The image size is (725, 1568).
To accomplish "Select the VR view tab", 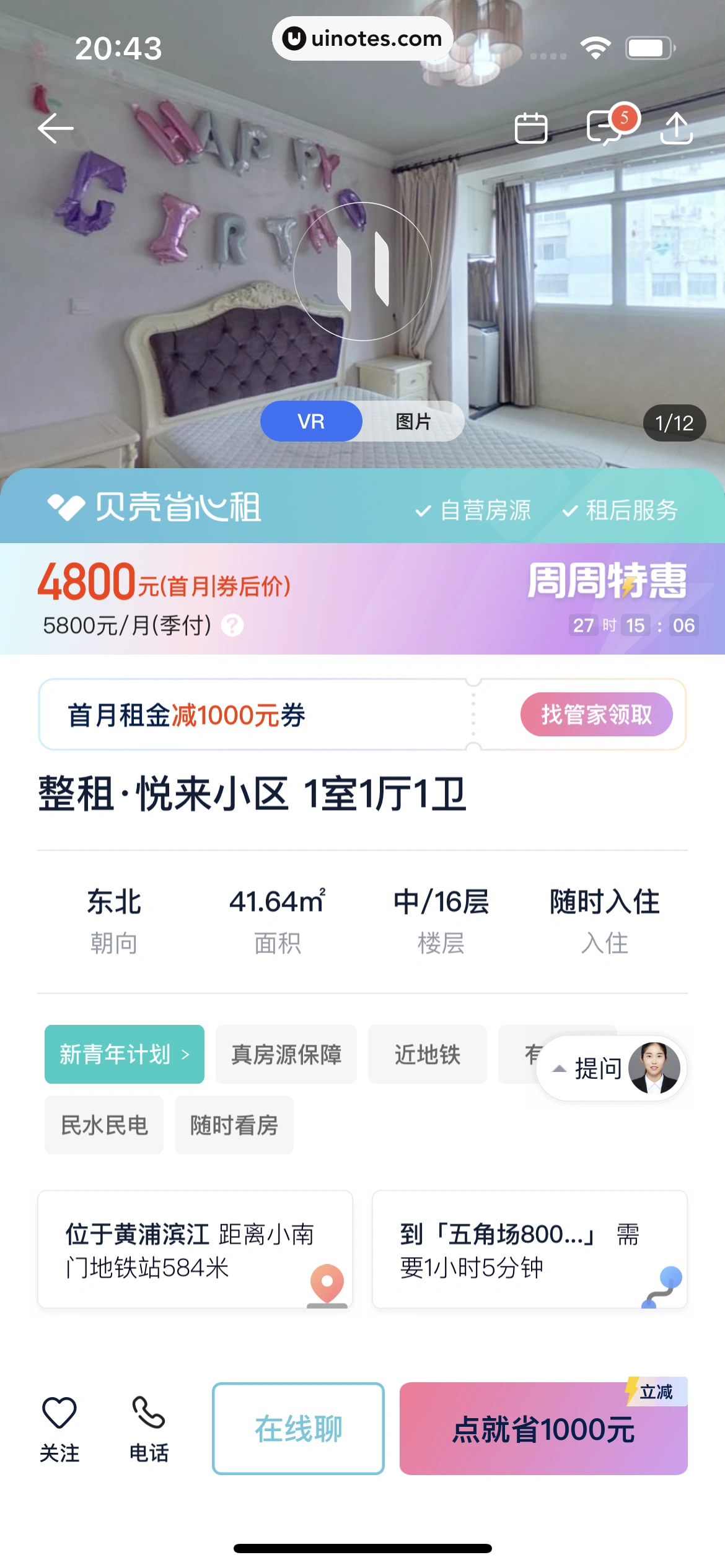I will 311,422.
